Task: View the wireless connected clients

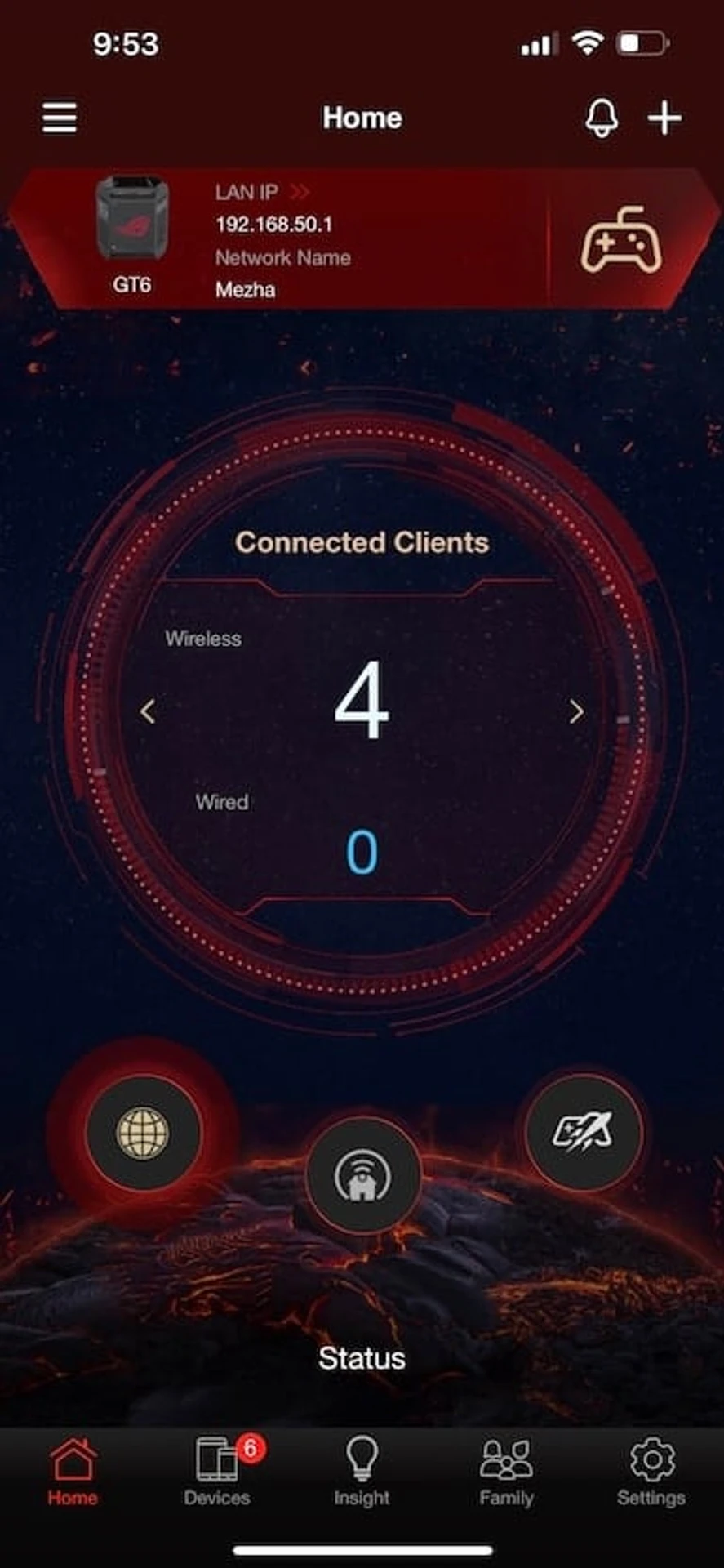Action: (362, 700)
